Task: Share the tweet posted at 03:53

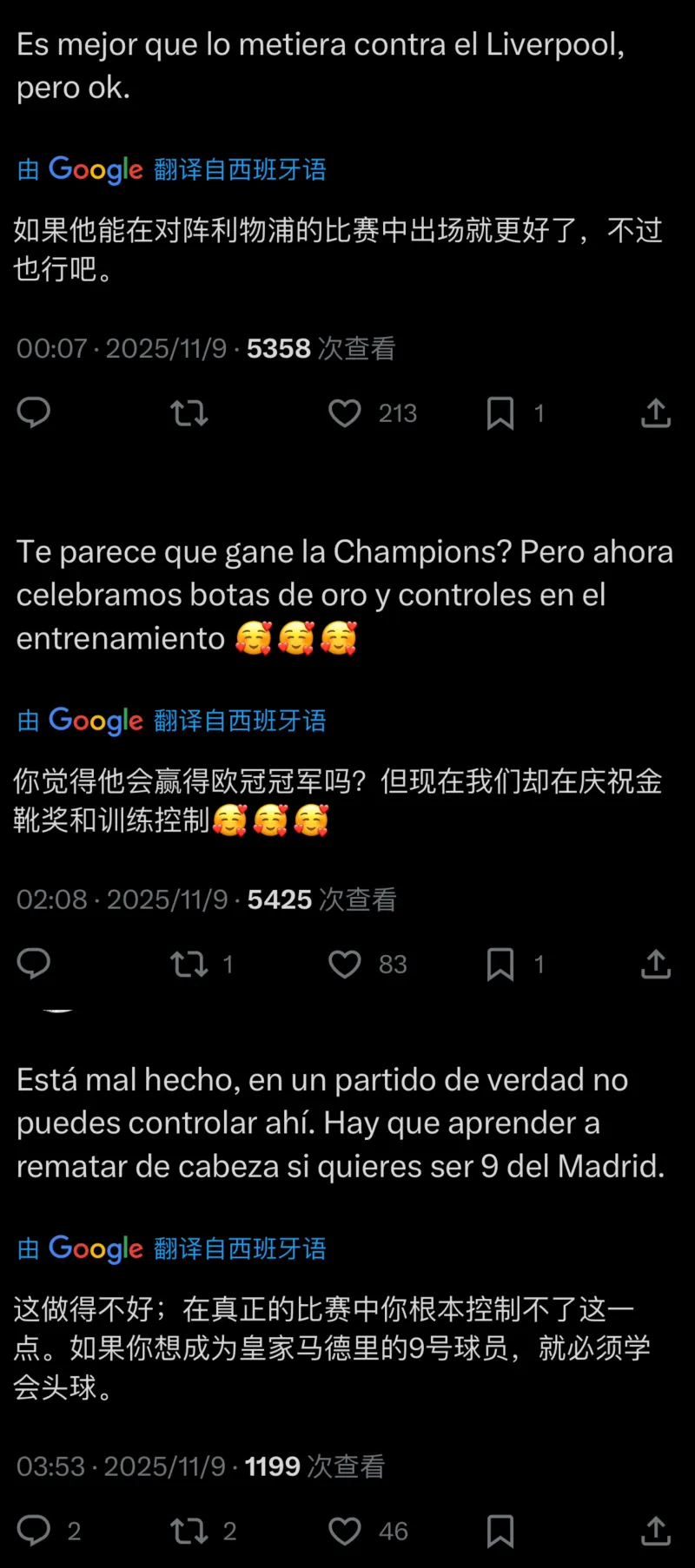Action: pos(656,1531)
